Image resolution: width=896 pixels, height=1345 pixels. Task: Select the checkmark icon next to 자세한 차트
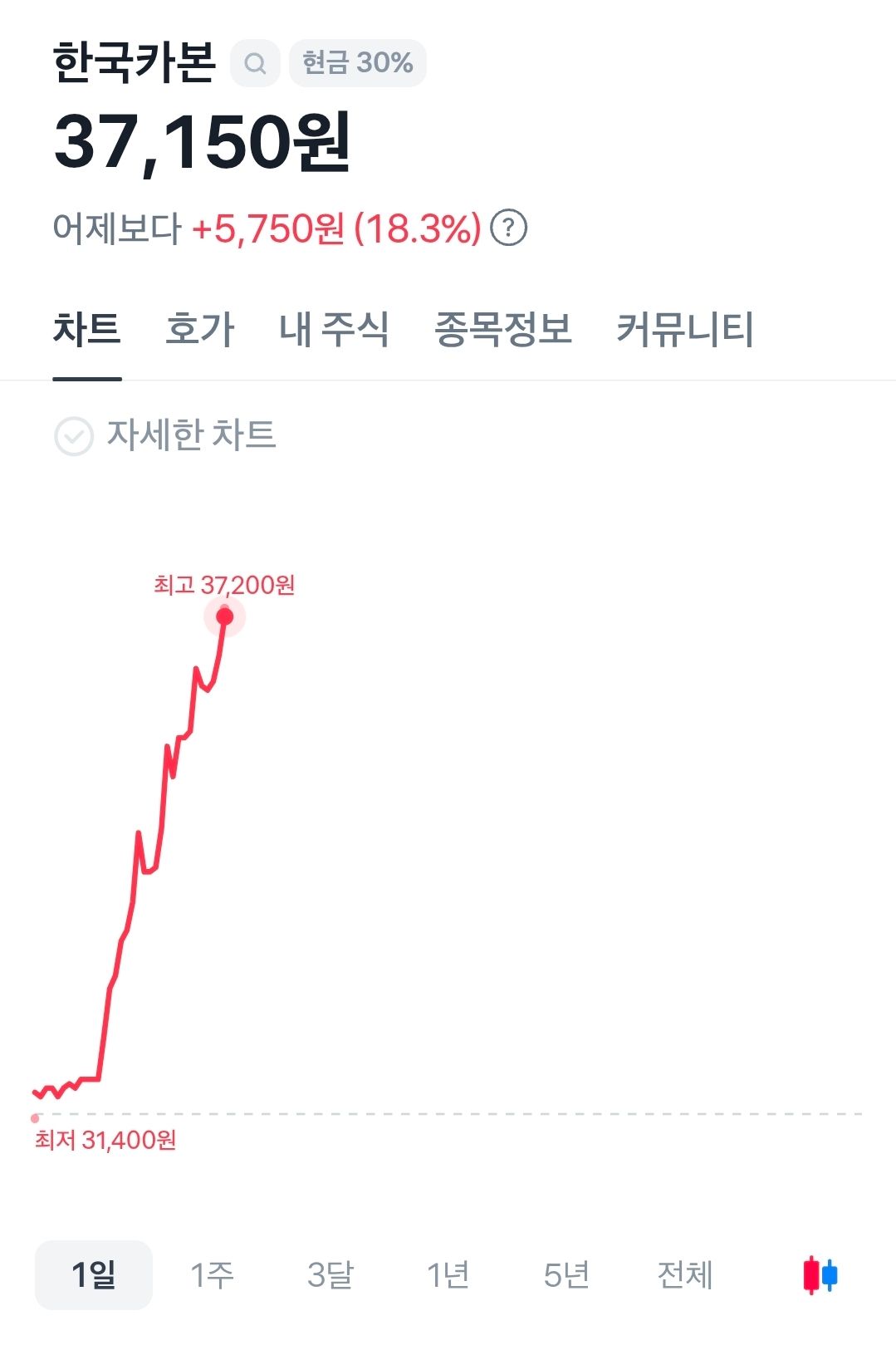tap(72, 434)
